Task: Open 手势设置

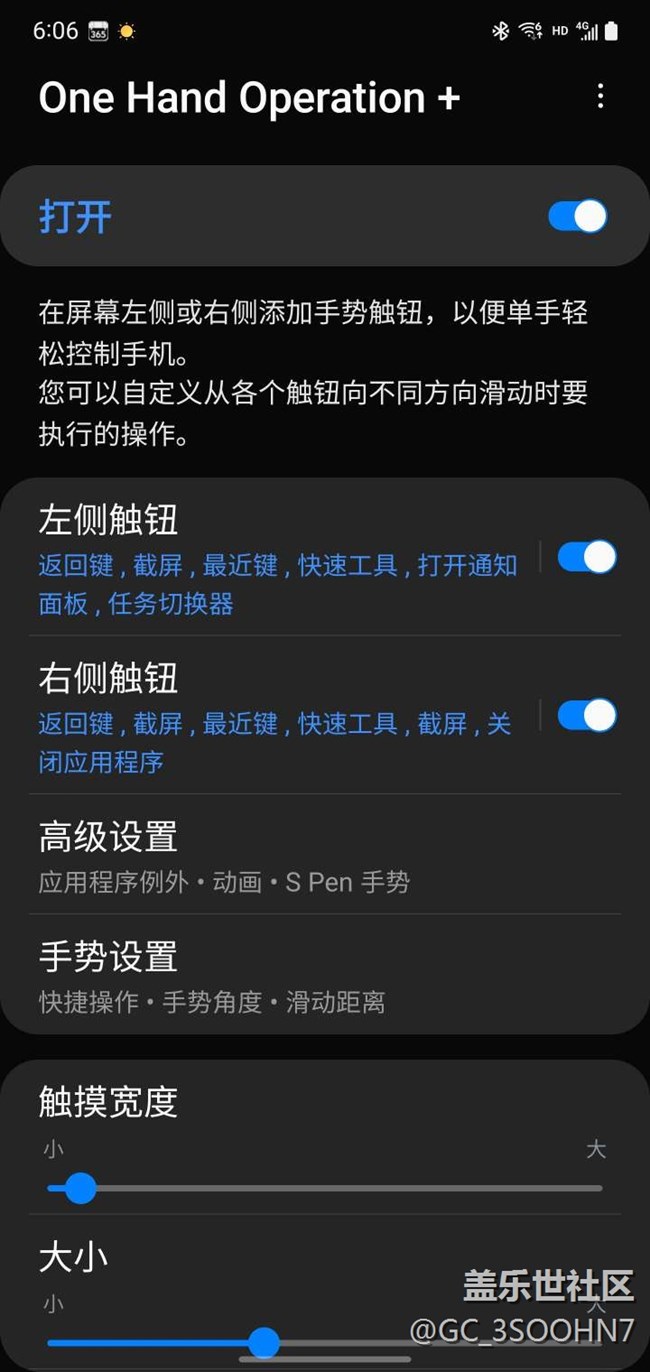Action: 325,974
